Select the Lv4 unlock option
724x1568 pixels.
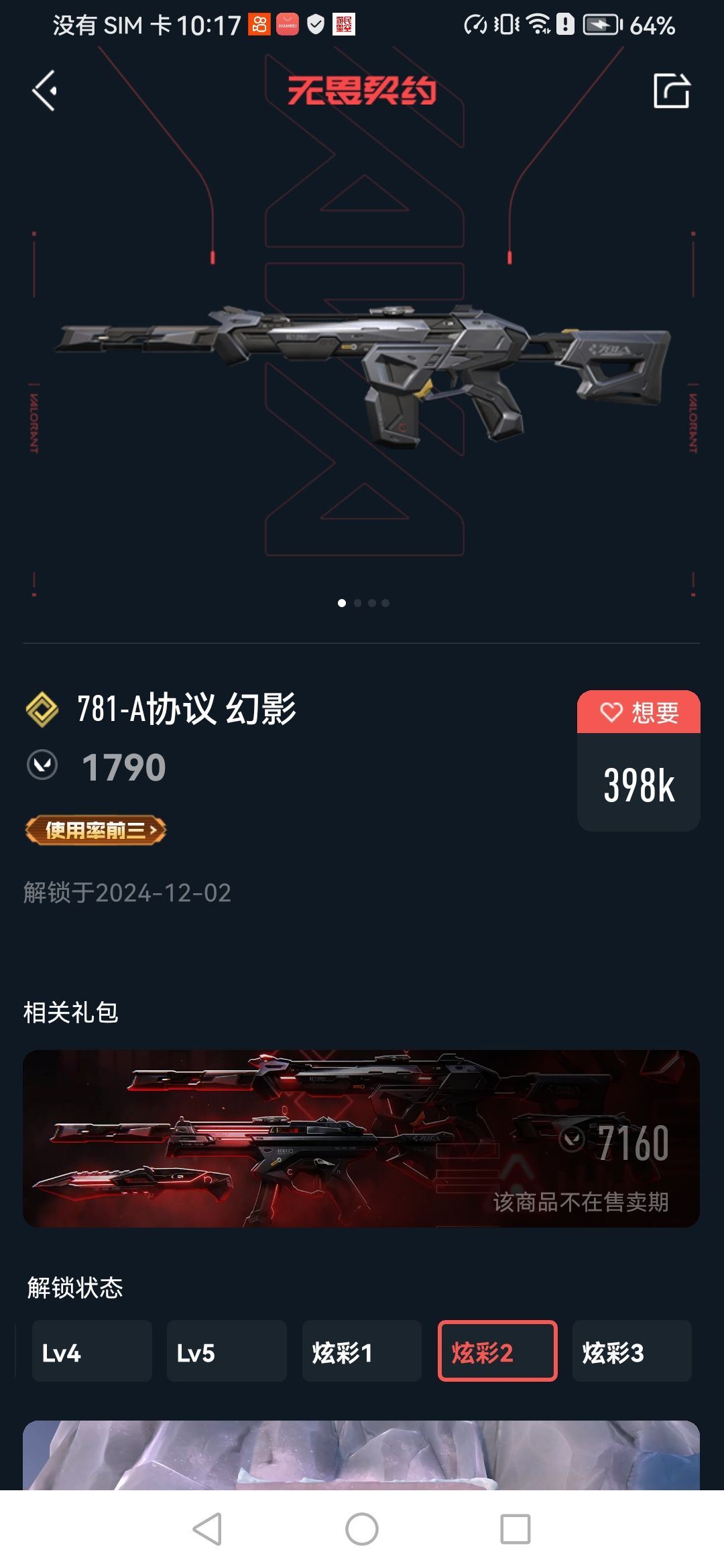coord(92,1352)
